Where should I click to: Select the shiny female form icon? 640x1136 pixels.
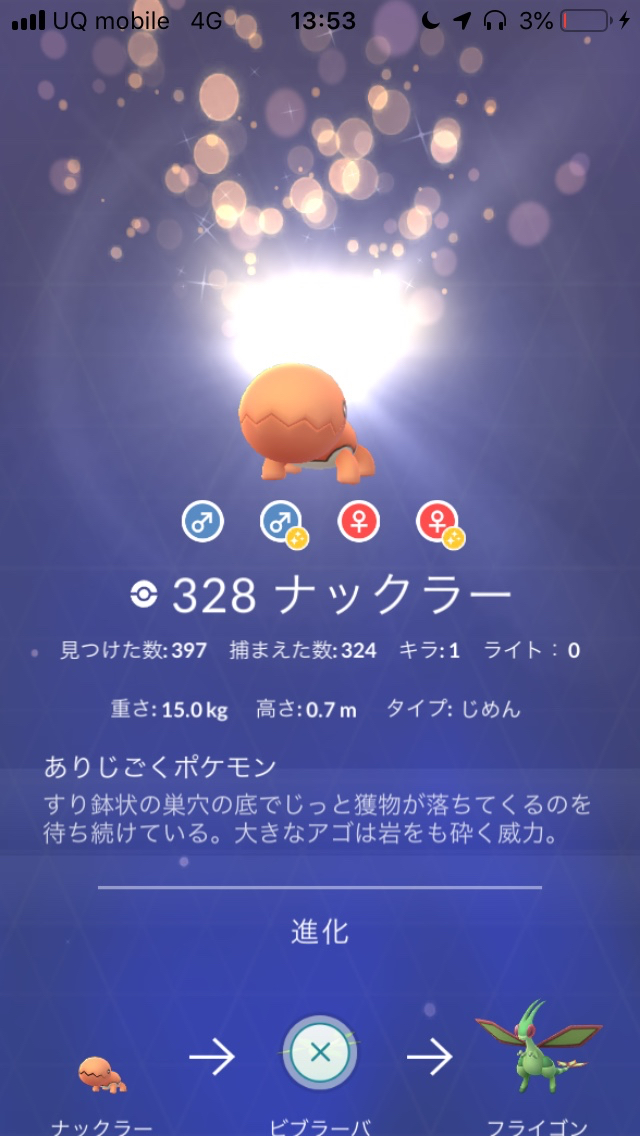click(x=437, y=523)
